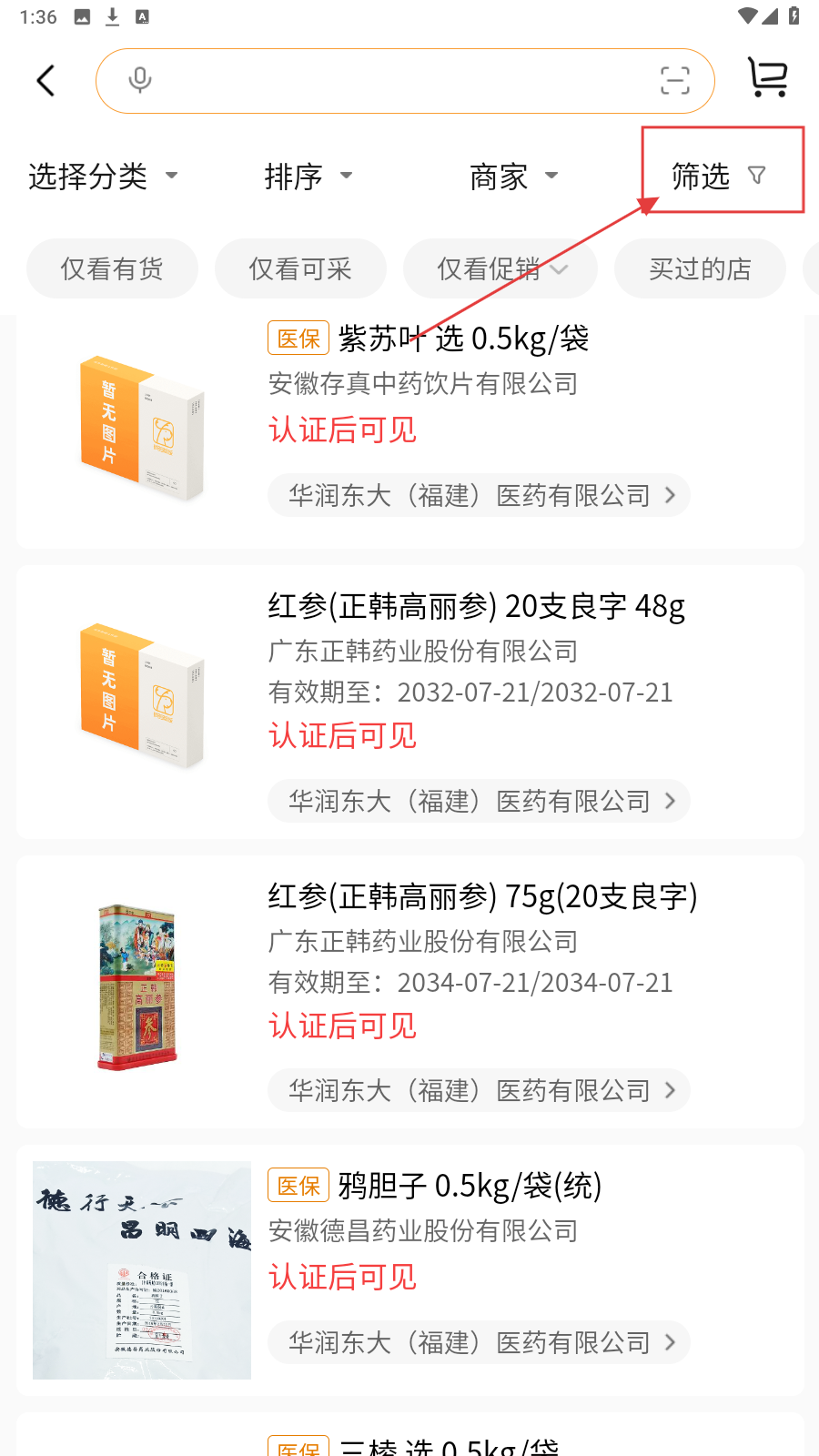Open the 排序 sort dropdown
The image size is (819, 1456).
click(308, 176)
